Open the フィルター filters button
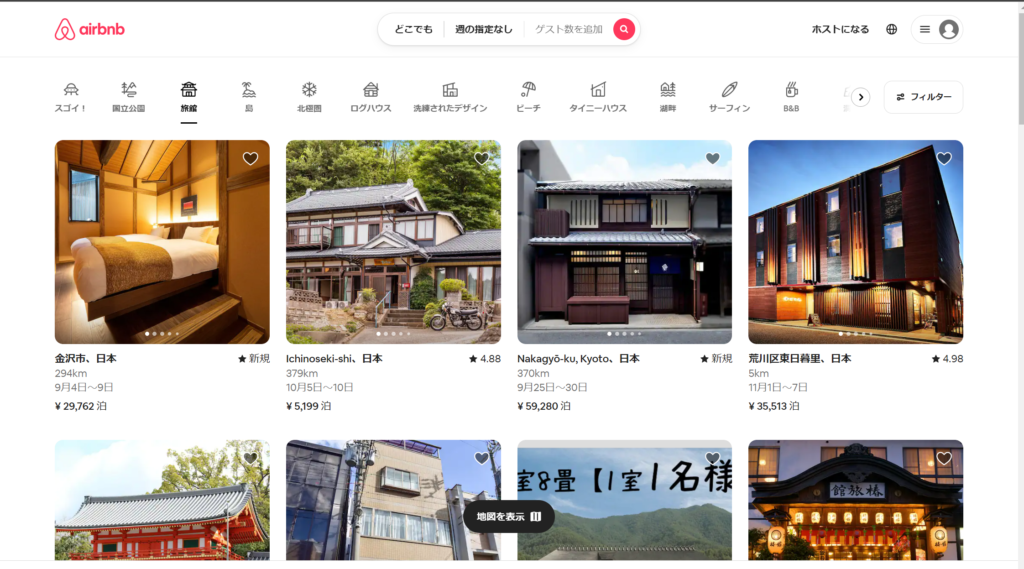This screenshot has width=1024, height=569. coord(923,97)
